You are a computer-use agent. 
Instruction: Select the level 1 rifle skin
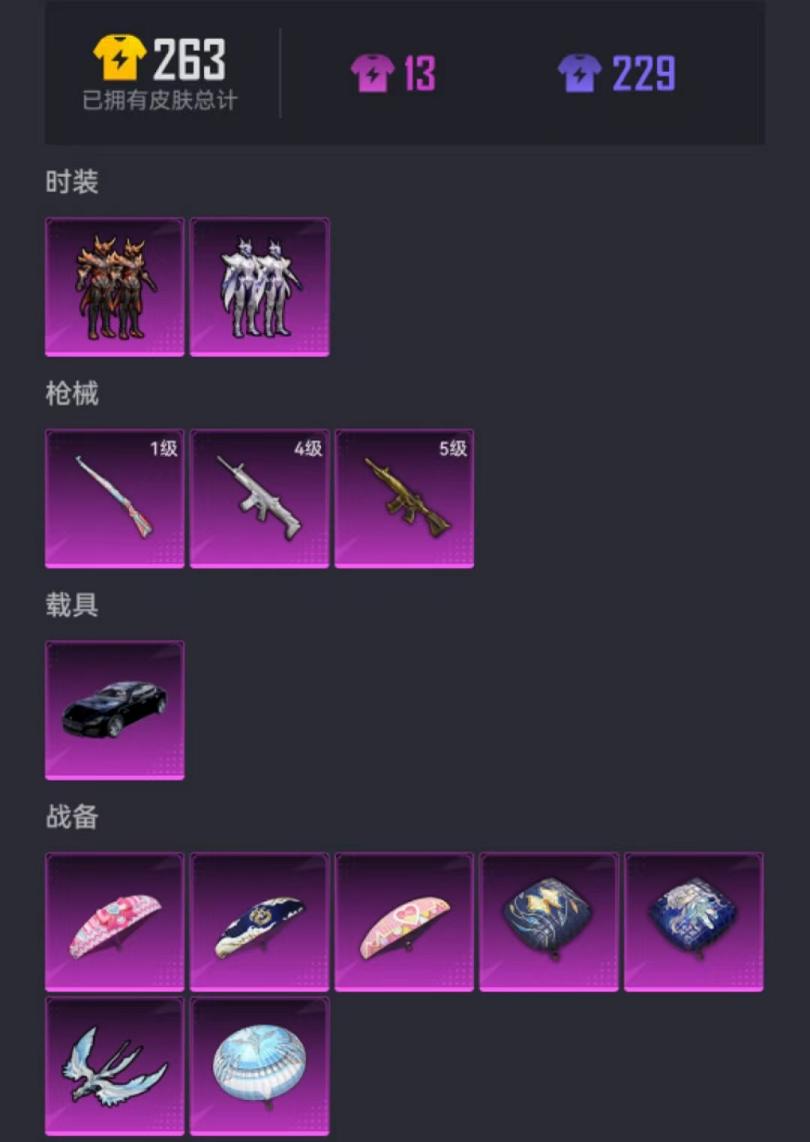[115, 498]
